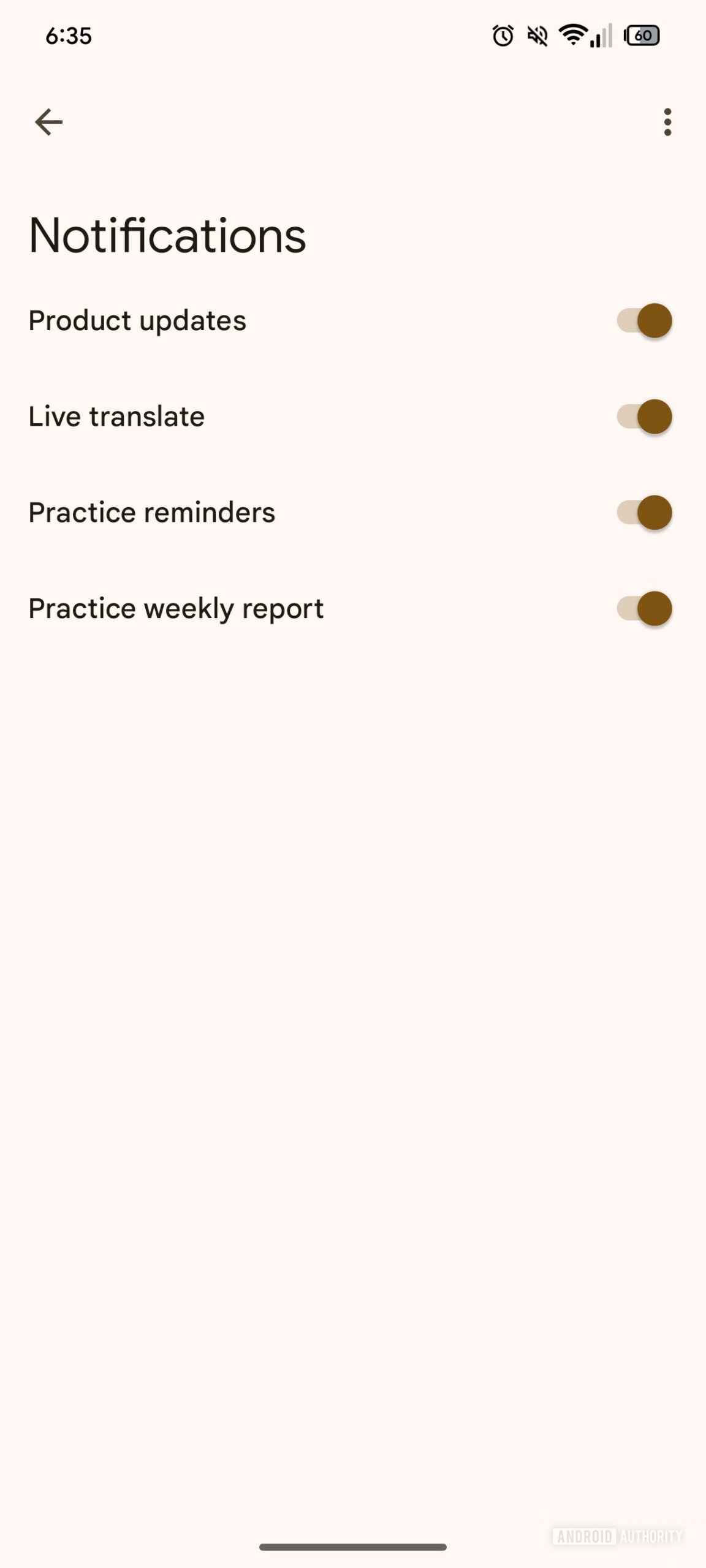Open the Live translate settings row

(x=116, y=417)
